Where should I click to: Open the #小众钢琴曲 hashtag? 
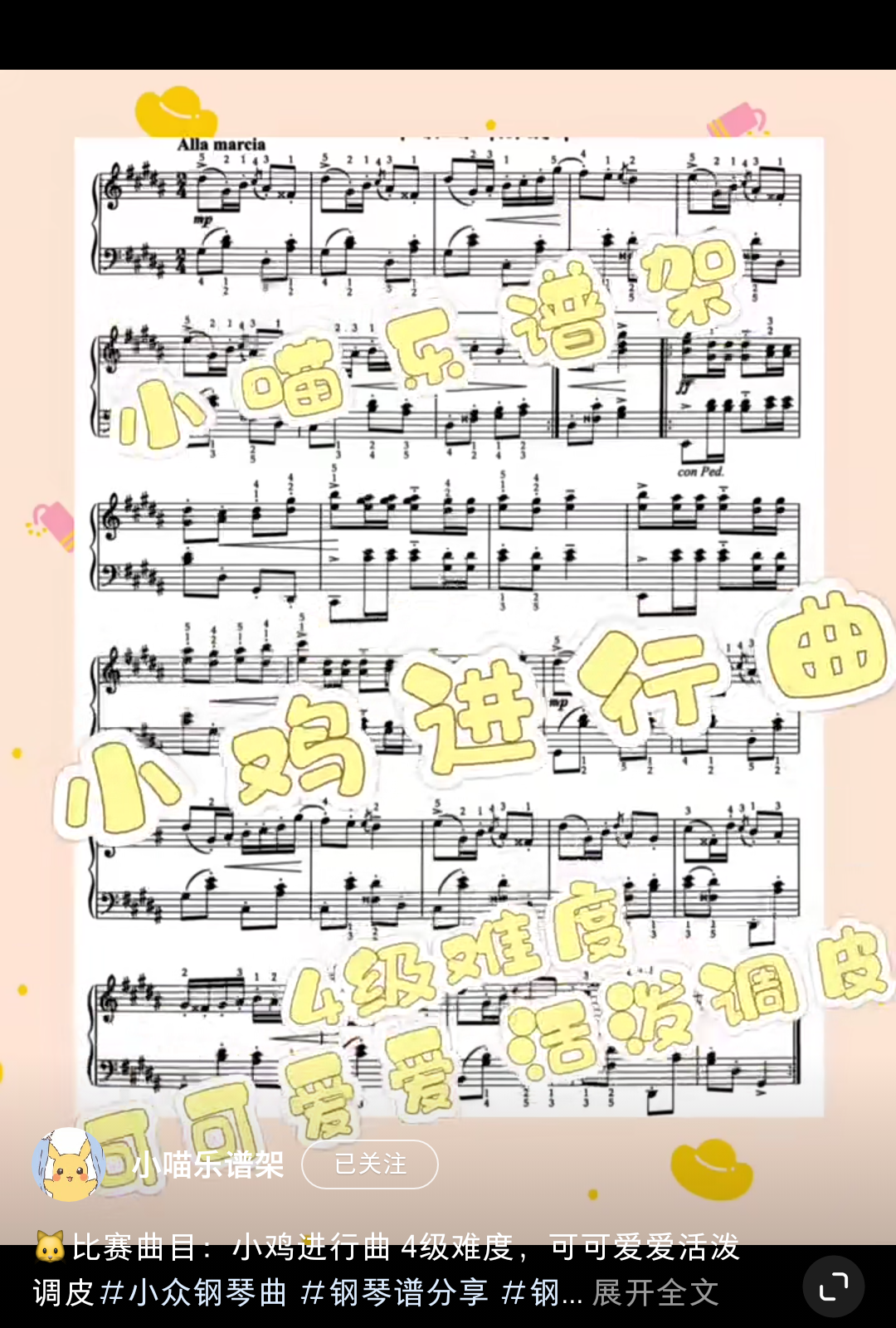193,1292
